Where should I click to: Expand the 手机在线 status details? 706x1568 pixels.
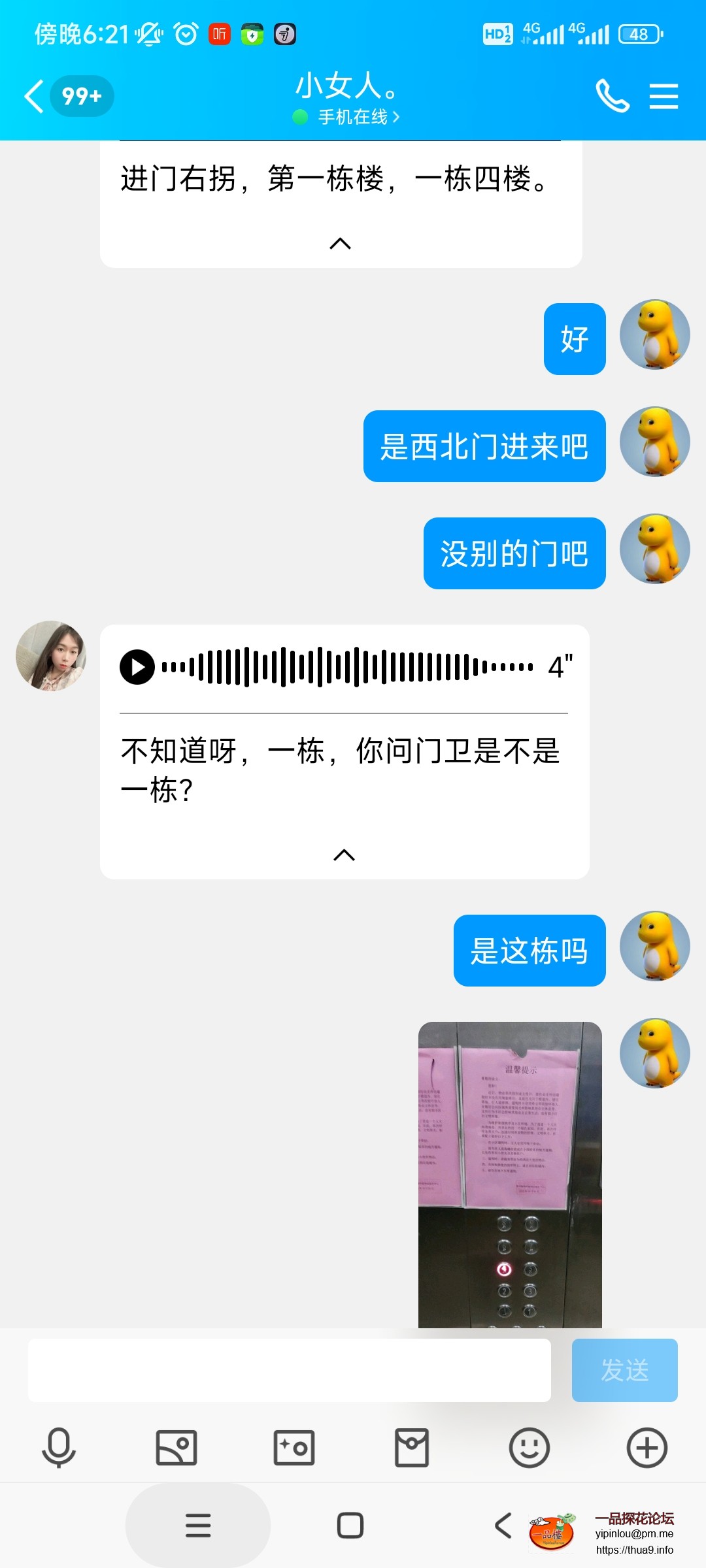click(346, 118)
